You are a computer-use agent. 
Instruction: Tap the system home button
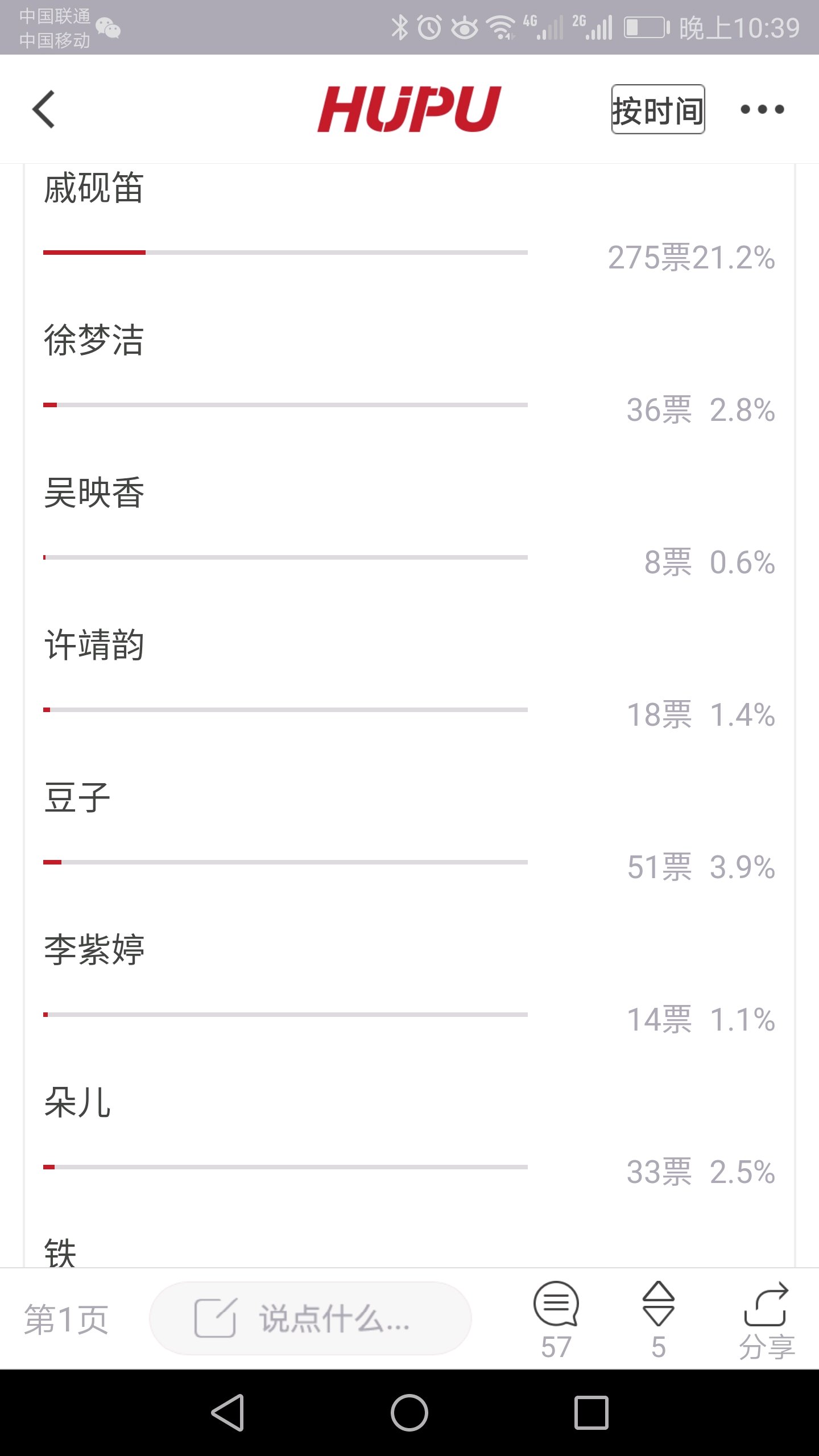coord(409,1413)
